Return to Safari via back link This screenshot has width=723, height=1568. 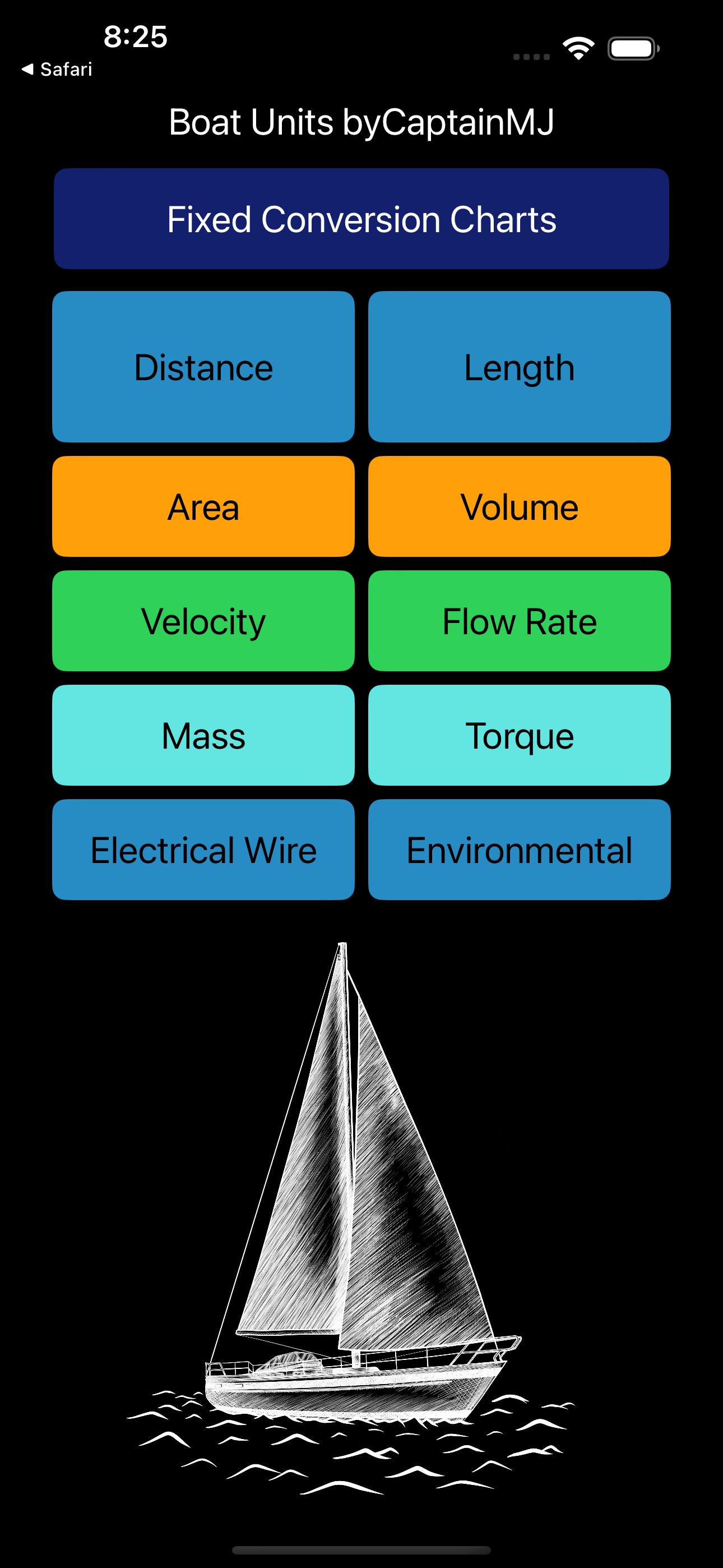coord(57,70)
